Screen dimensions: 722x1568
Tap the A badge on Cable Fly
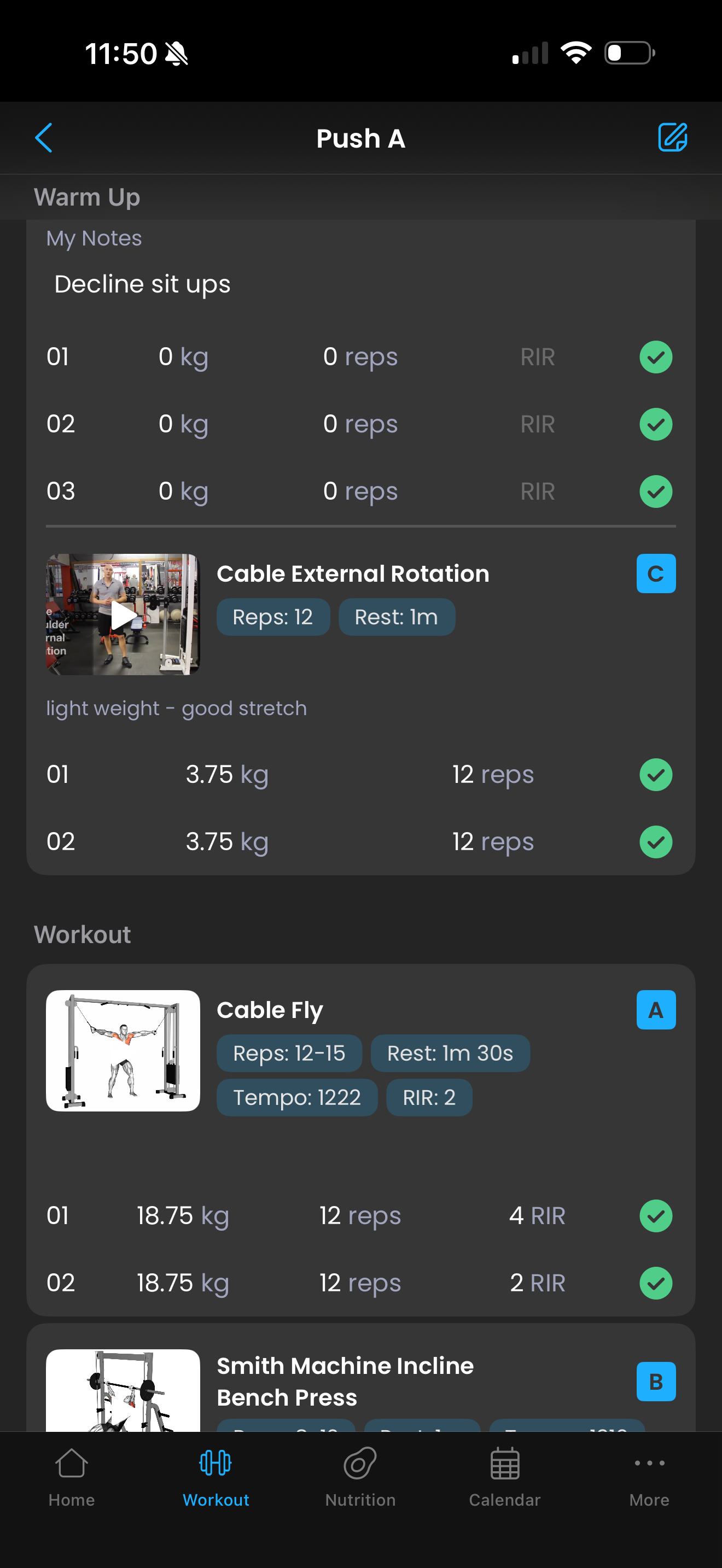[x=656, y=1010]
